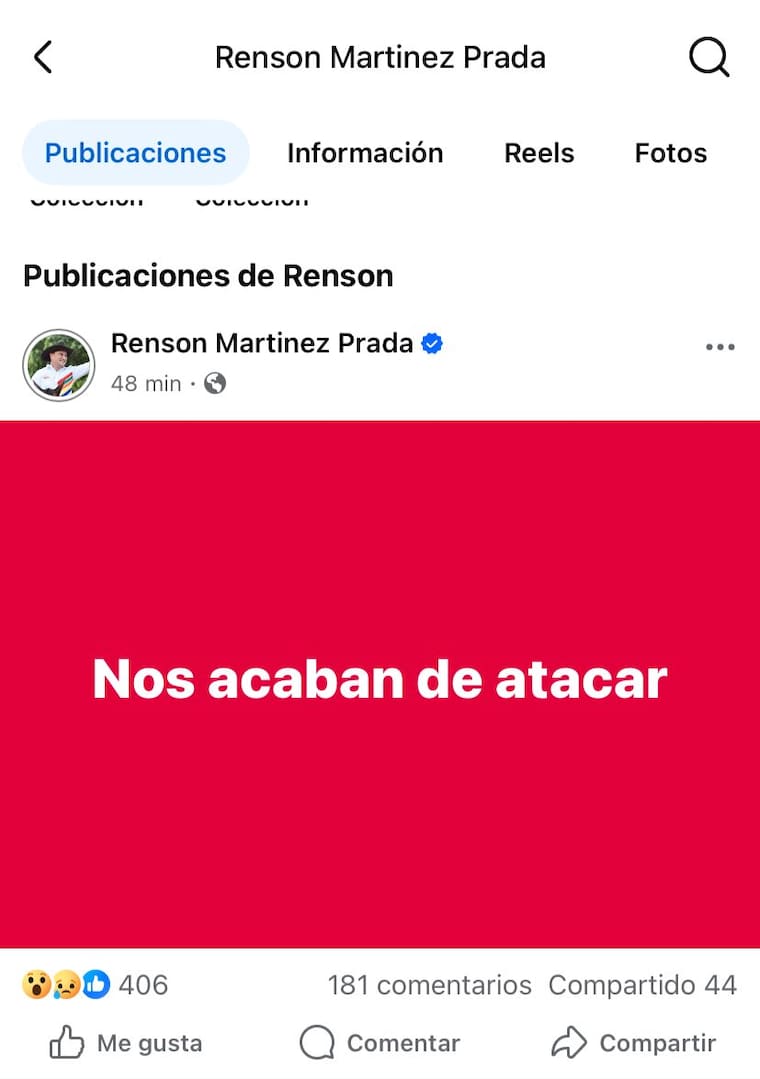This screenshot has height=1079, width=760.
Task: View the 406 reactions on the post
Action: tap(95, 985)
